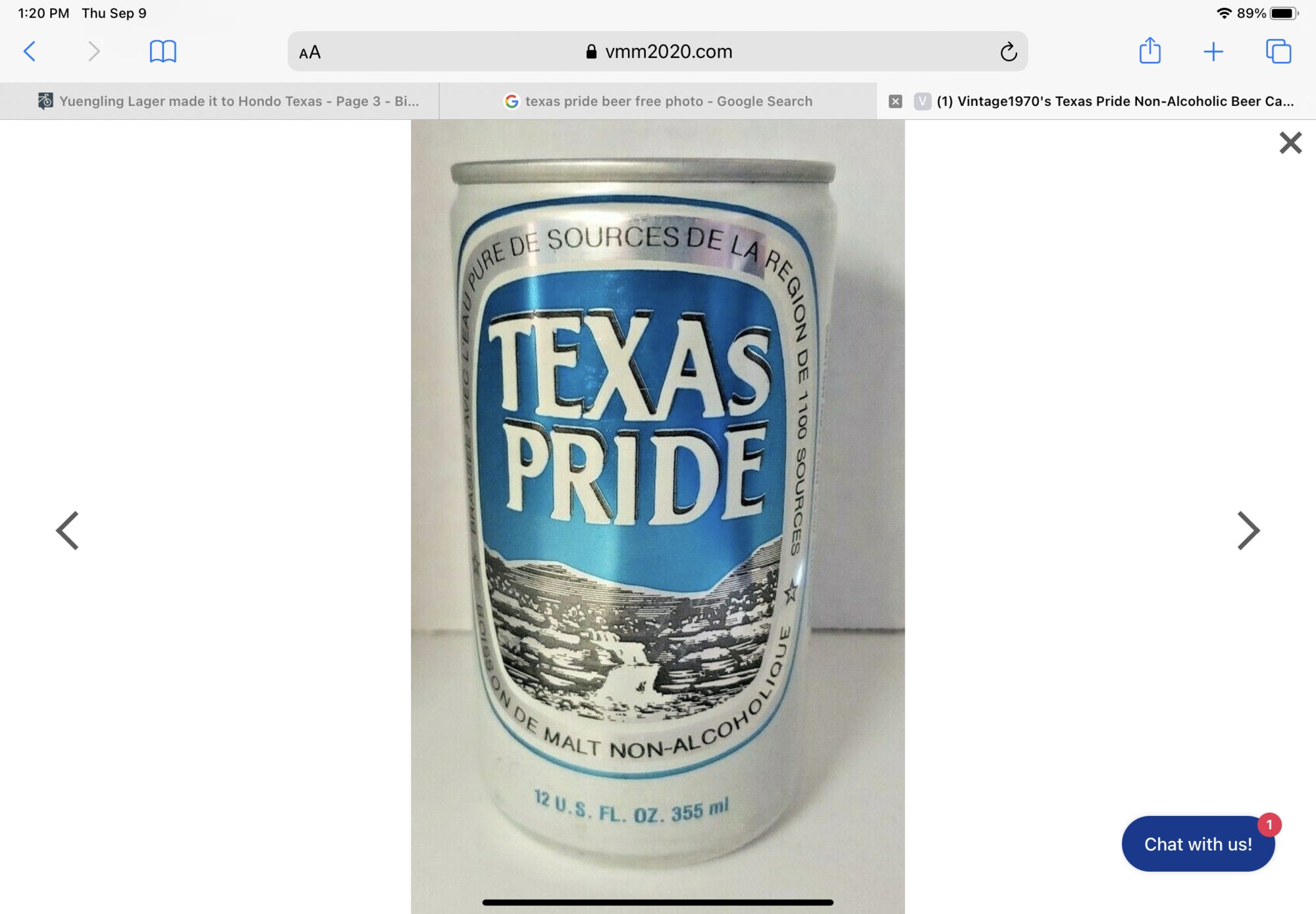Reload the current page
The width and height of the screenshot is (1316, 914).
(1008, 51)
